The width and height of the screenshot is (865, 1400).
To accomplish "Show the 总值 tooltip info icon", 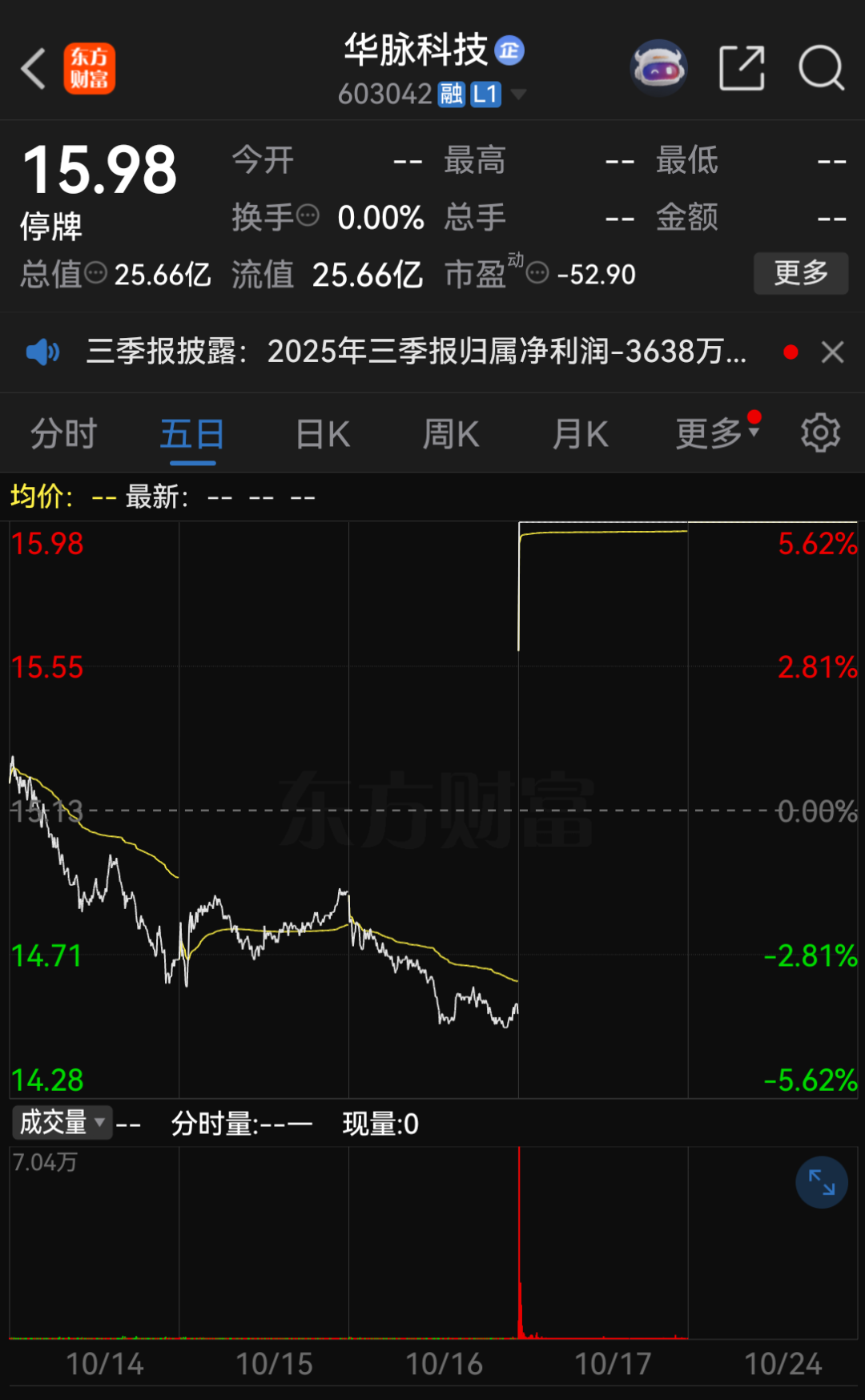I will tap(94, 274).
